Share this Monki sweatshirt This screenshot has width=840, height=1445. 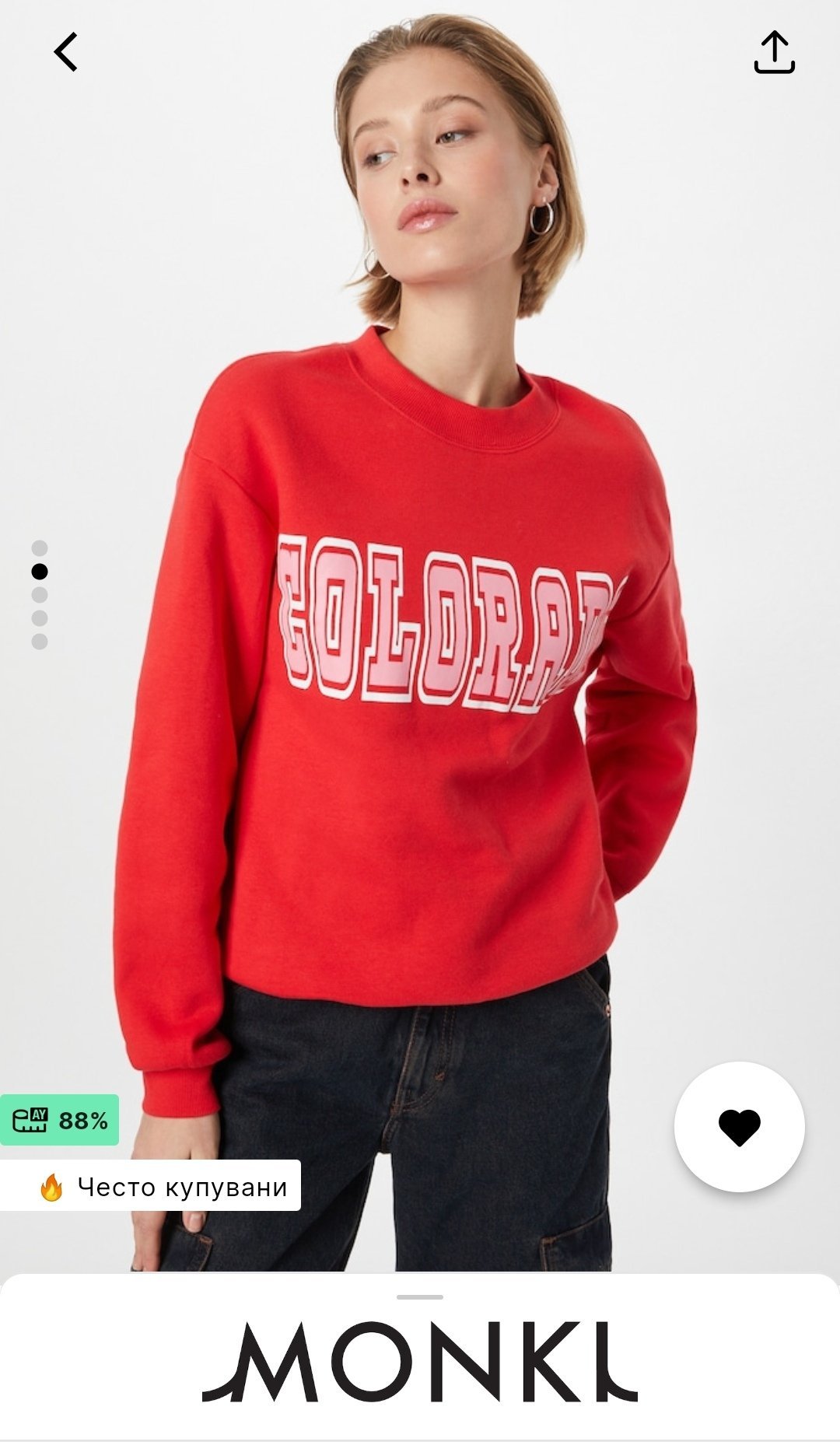pos(774,52)
